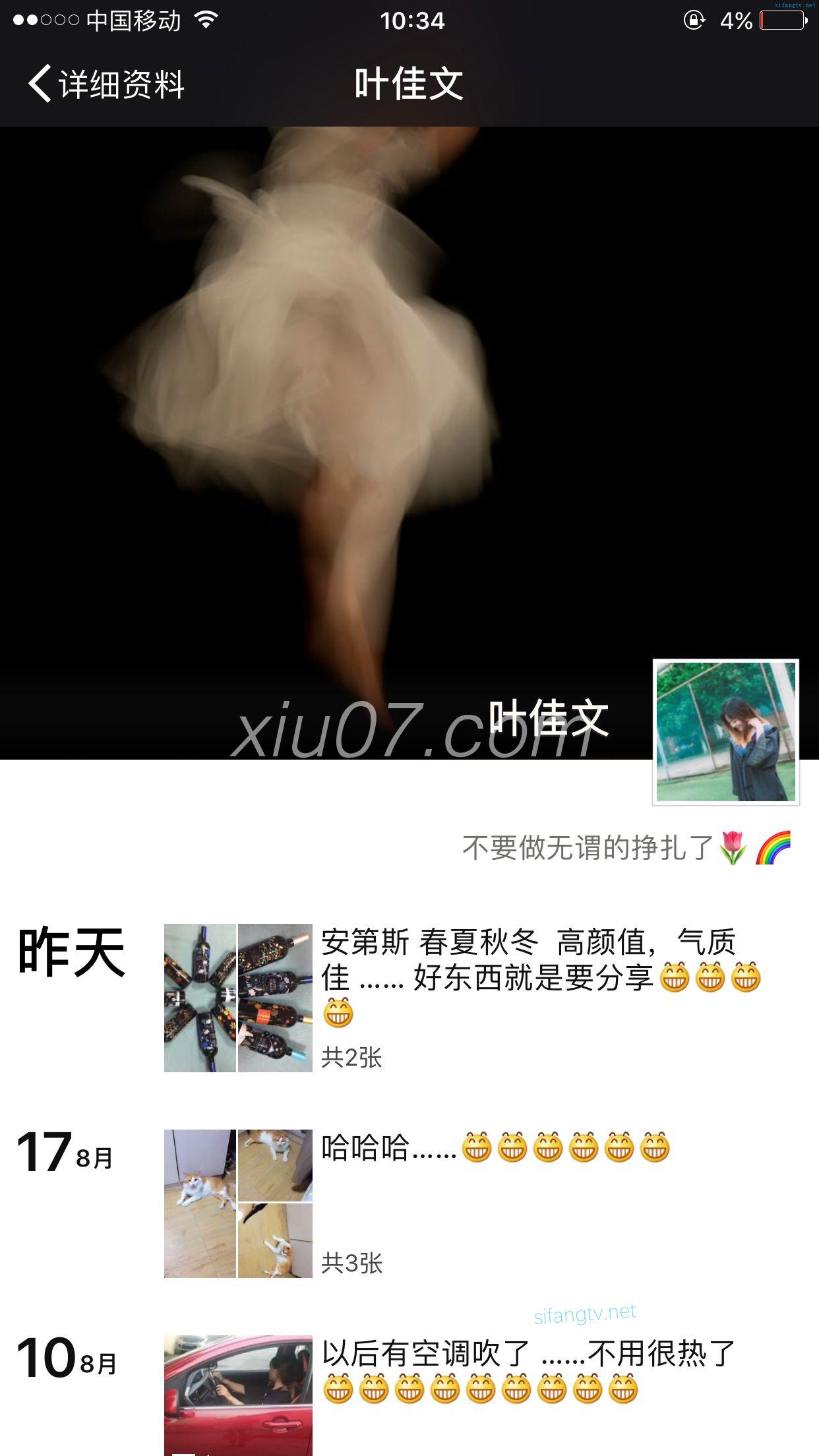Open 叶佳文's profile avatar
This screenshot has width=819, height=1456.
725,732
